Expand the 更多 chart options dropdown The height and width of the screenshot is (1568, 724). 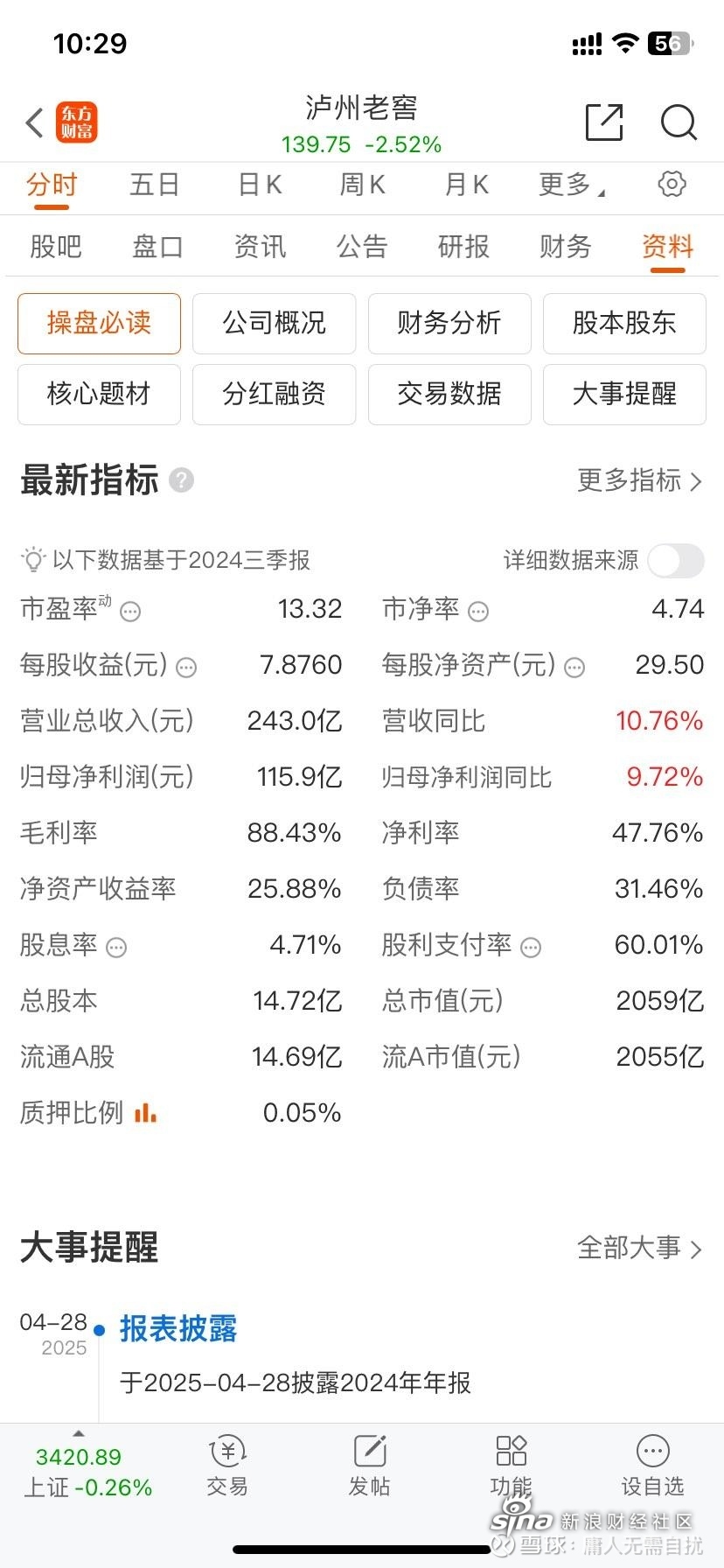coord(572,185)
